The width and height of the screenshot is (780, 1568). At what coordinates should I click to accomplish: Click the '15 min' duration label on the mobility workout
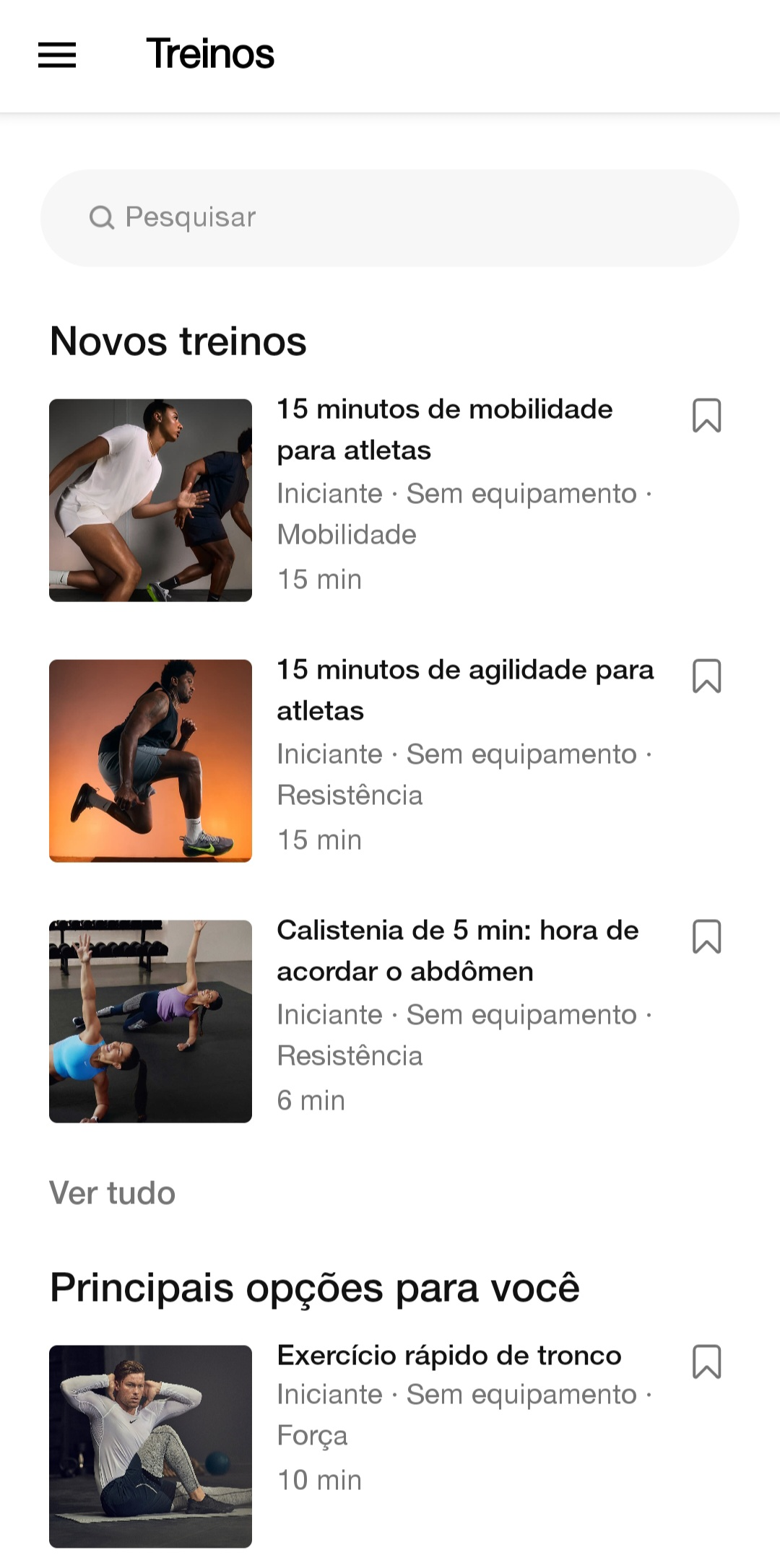[318, 578]
